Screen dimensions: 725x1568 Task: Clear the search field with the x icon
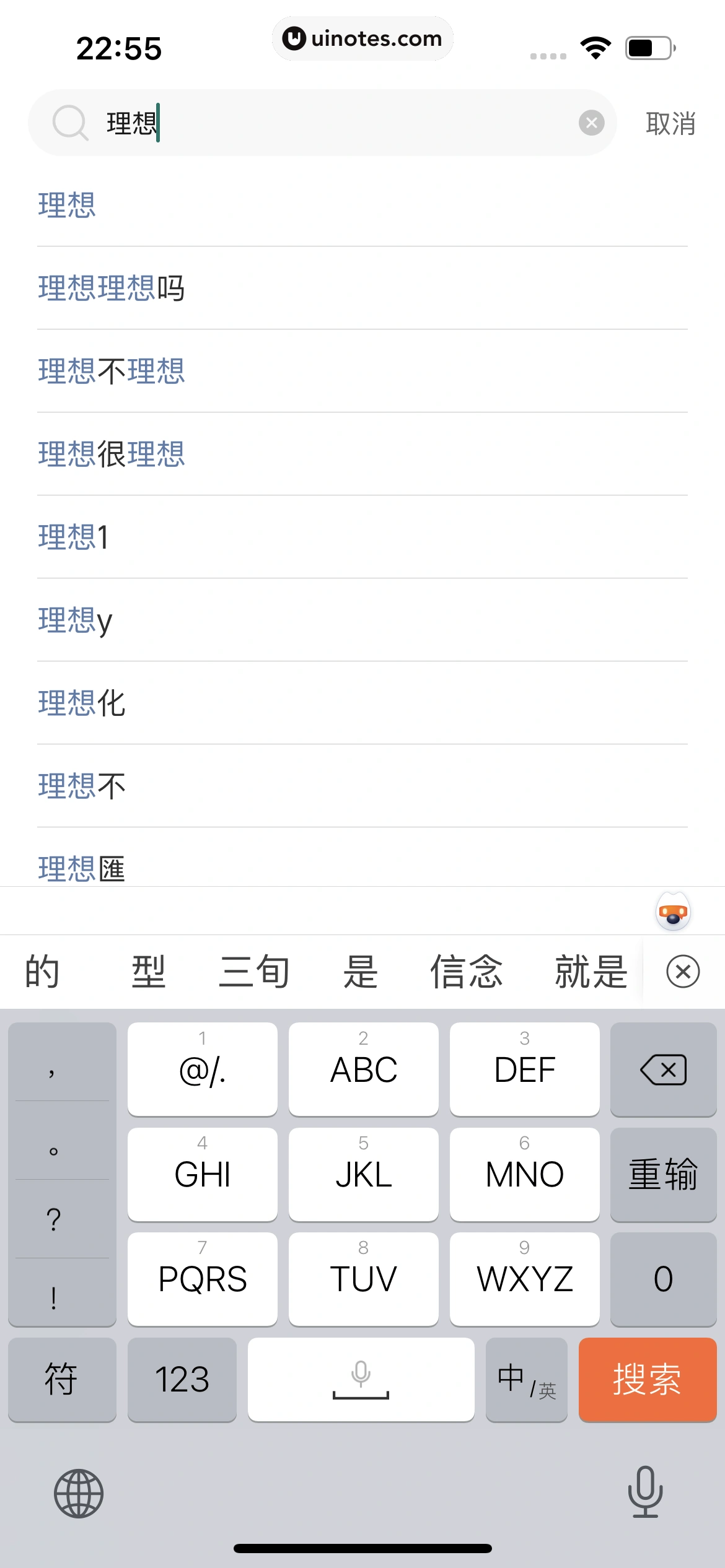pos(591,122)
